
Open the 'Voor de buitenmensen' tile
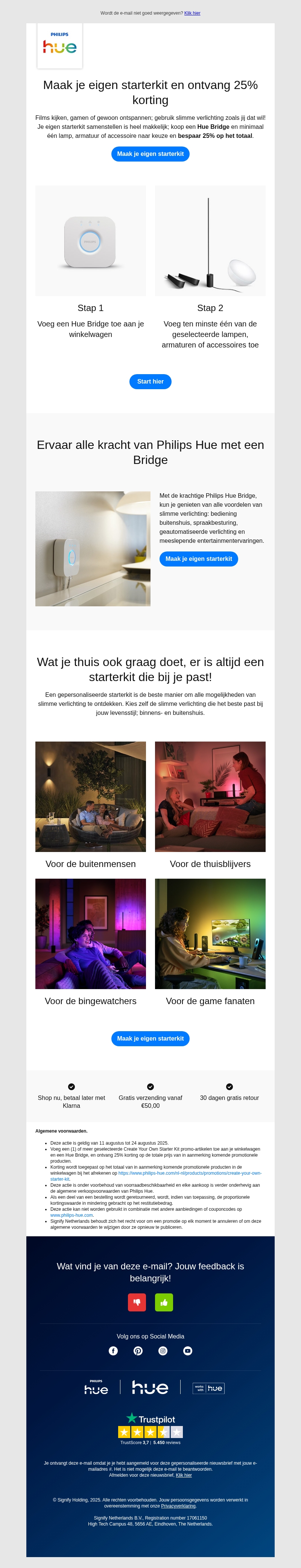91,797
